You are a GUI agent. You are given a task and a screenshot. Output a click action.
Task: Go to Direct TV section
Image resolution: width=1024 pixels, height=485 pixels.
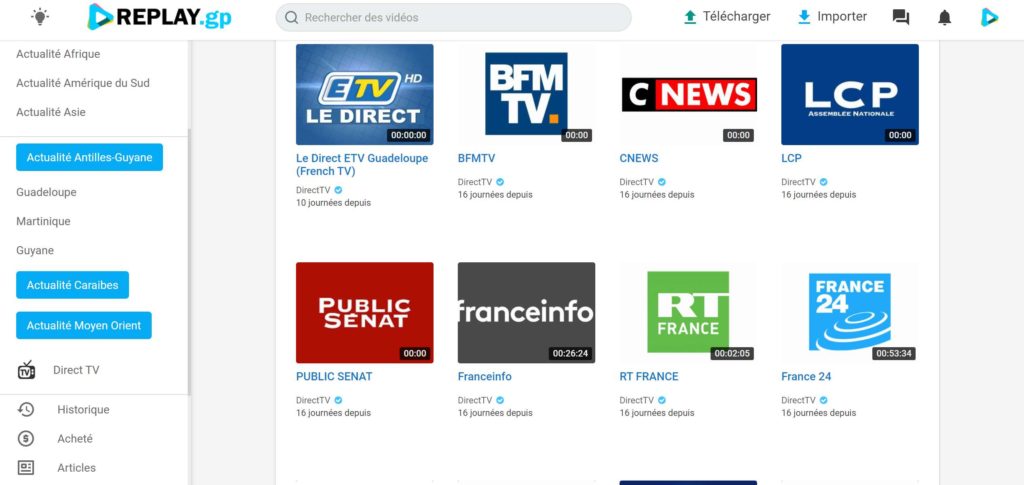pyautogui.click(x=75, y=370)
